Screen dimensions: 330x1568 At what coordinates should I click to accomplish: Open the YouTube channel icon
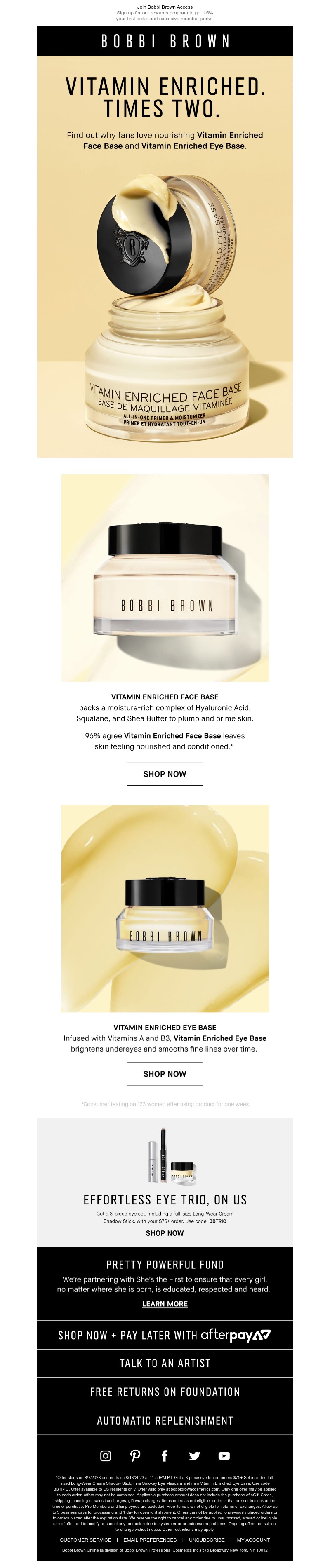(x=224, y=1455)
